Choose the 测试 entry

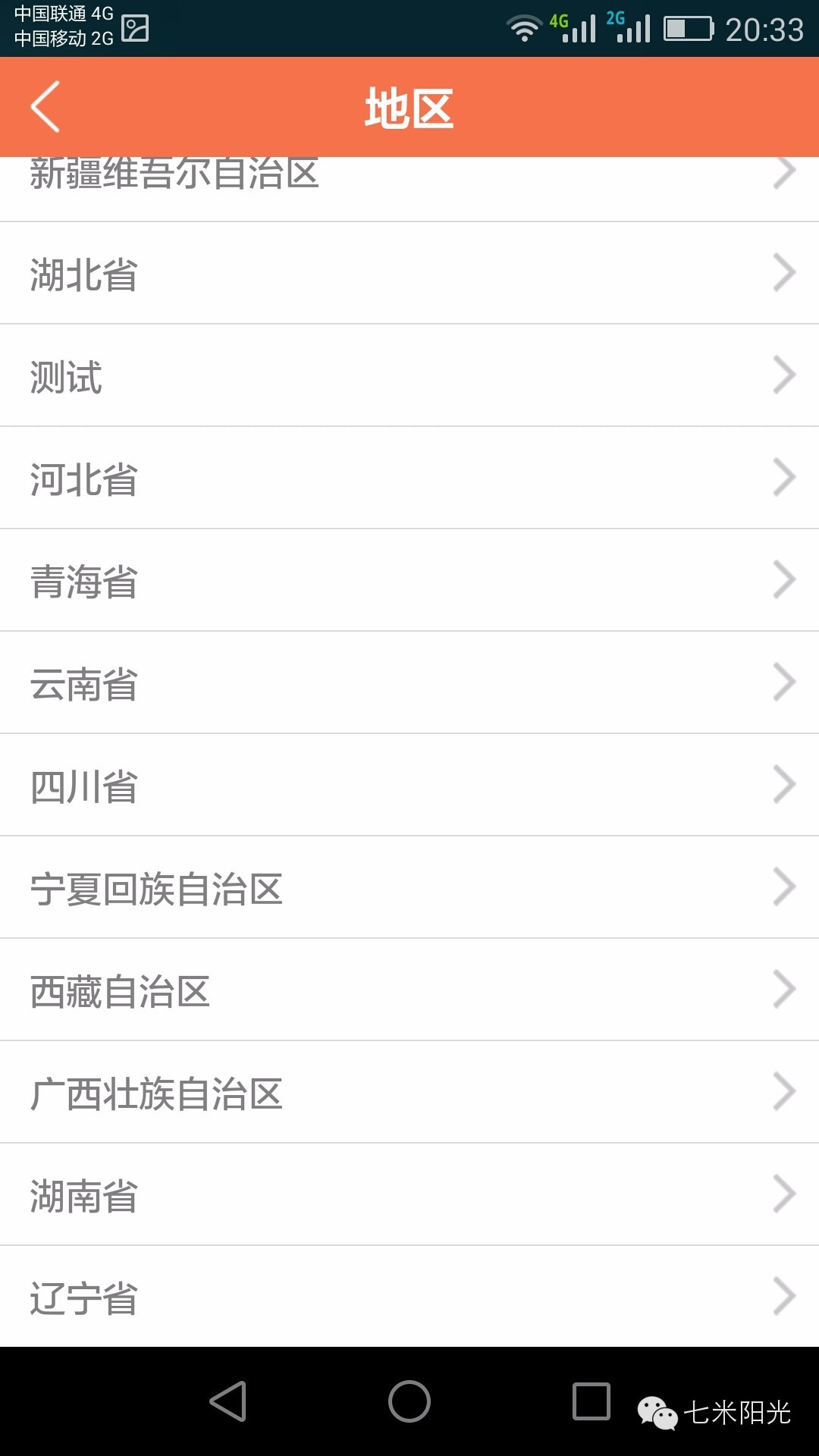point(409,376)
